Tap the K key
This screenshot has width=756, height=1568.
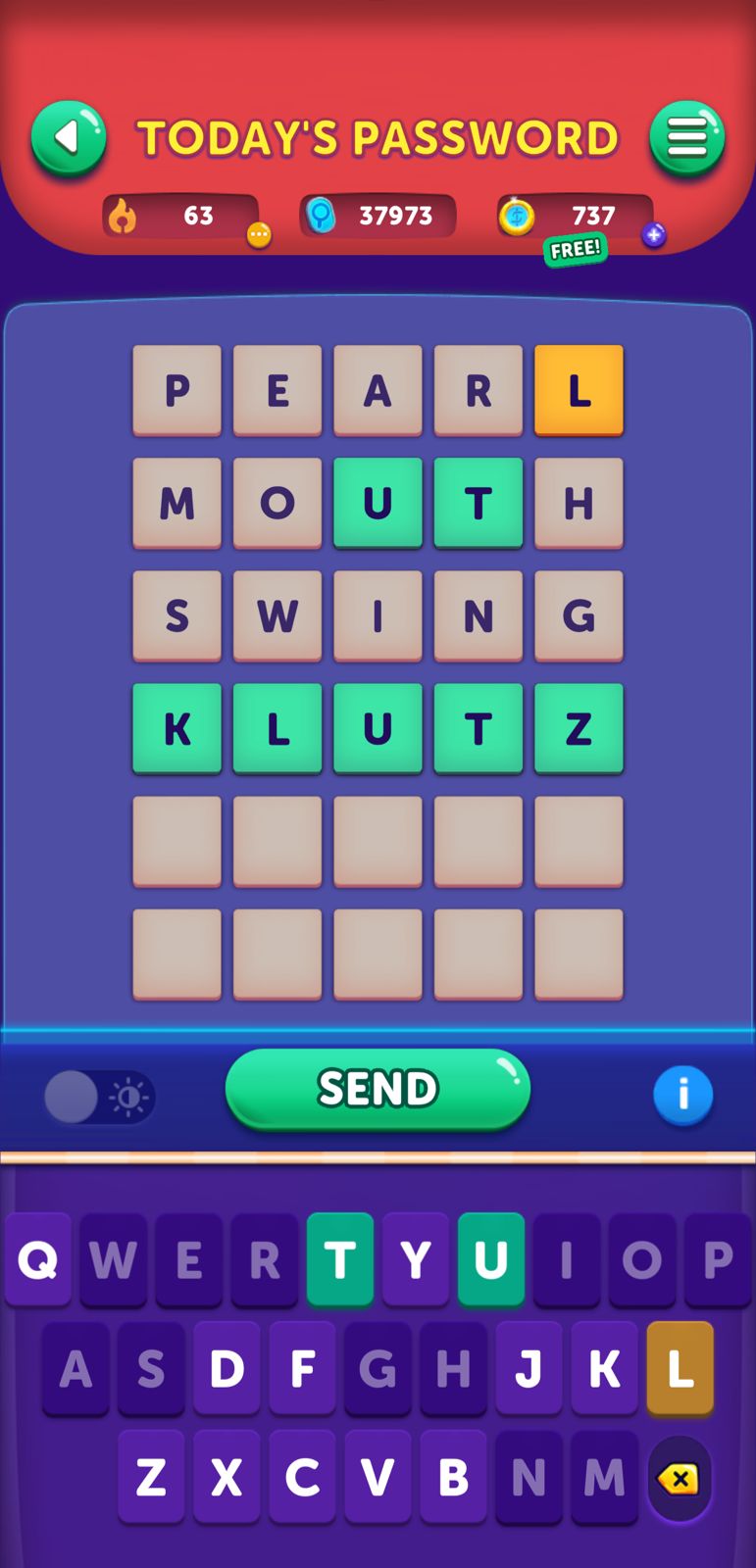(x=604, y=1368)
